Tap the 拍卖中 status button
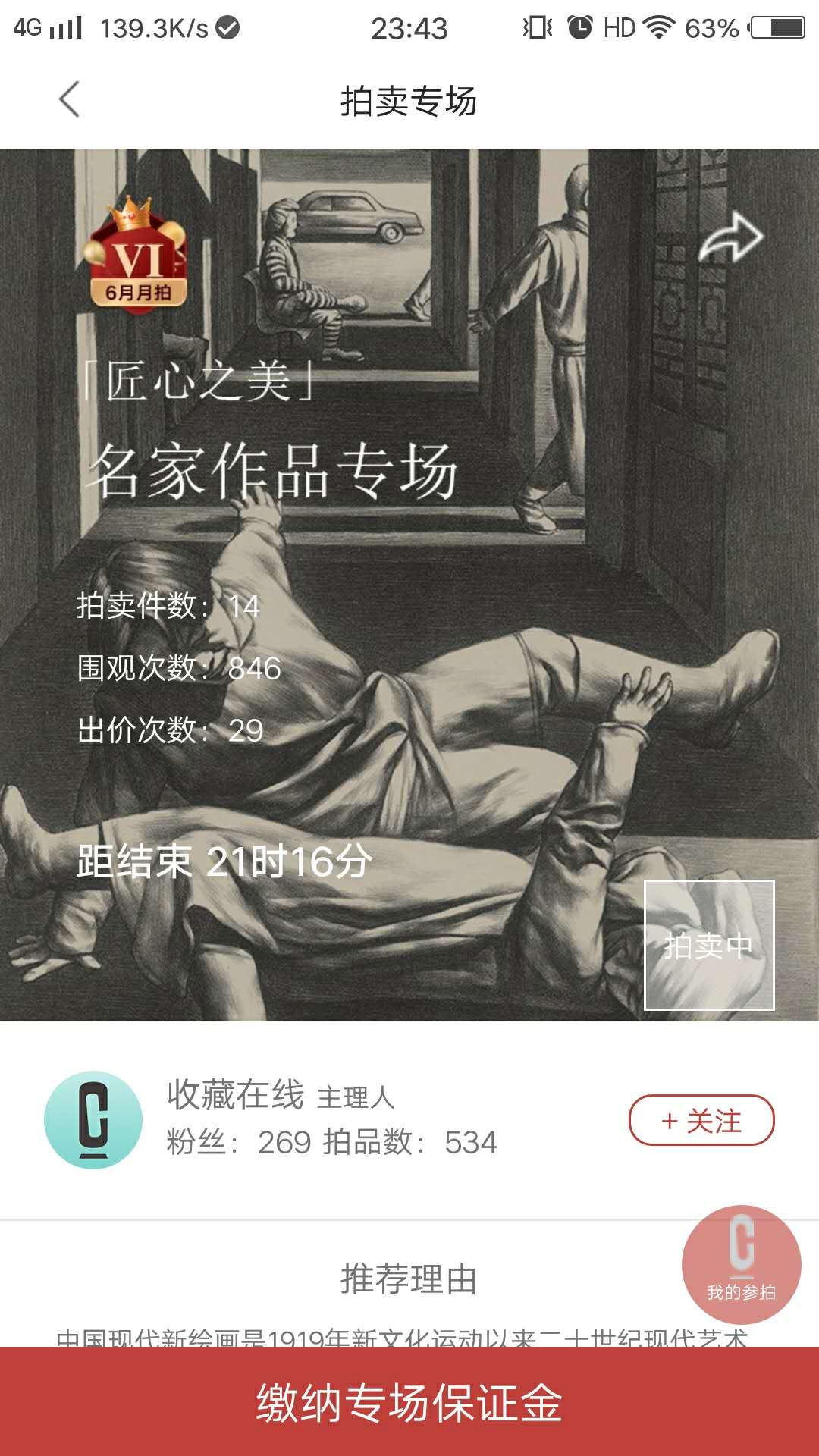 click(x=708, y=945)
